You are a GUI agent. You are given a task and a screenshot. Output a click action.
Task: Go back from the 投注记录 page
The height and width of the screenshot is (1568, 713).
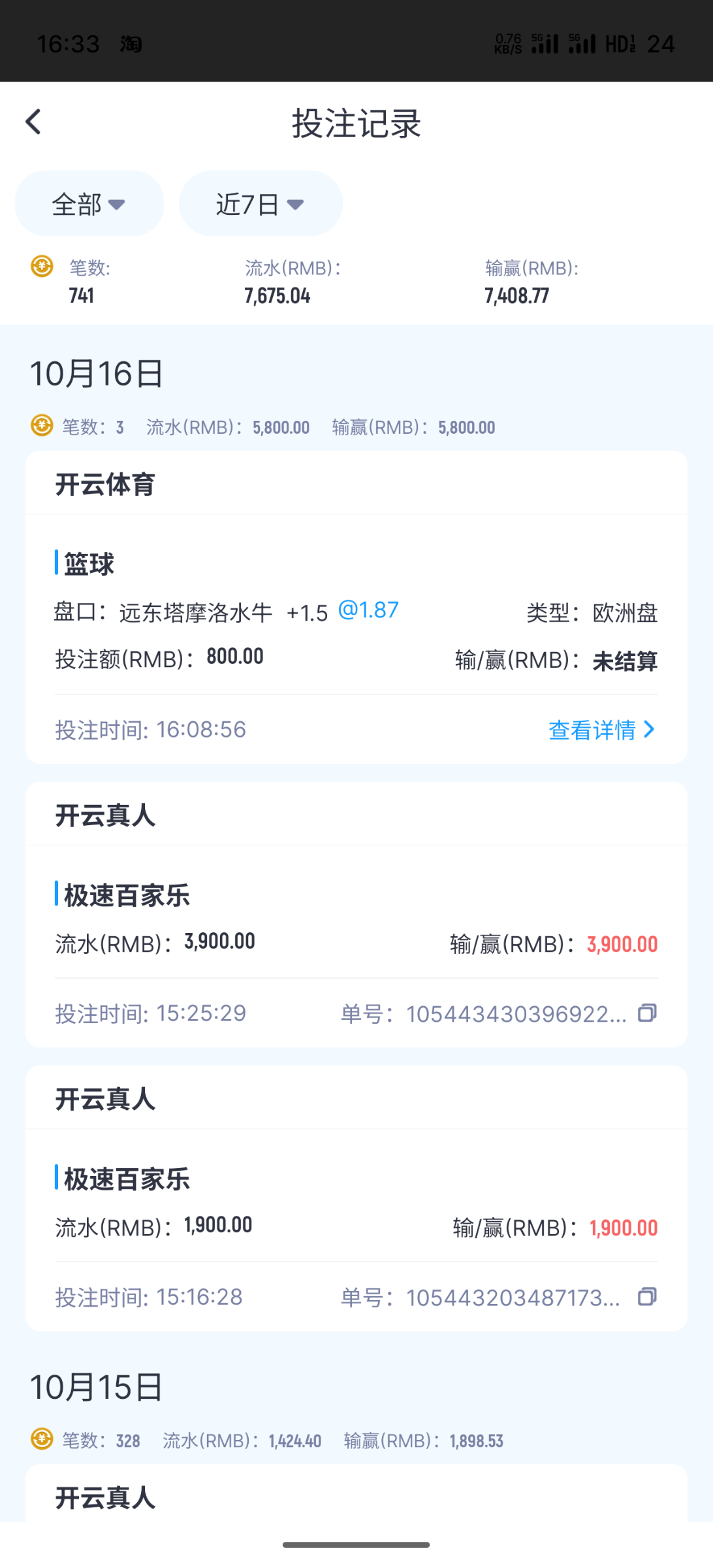33,122
